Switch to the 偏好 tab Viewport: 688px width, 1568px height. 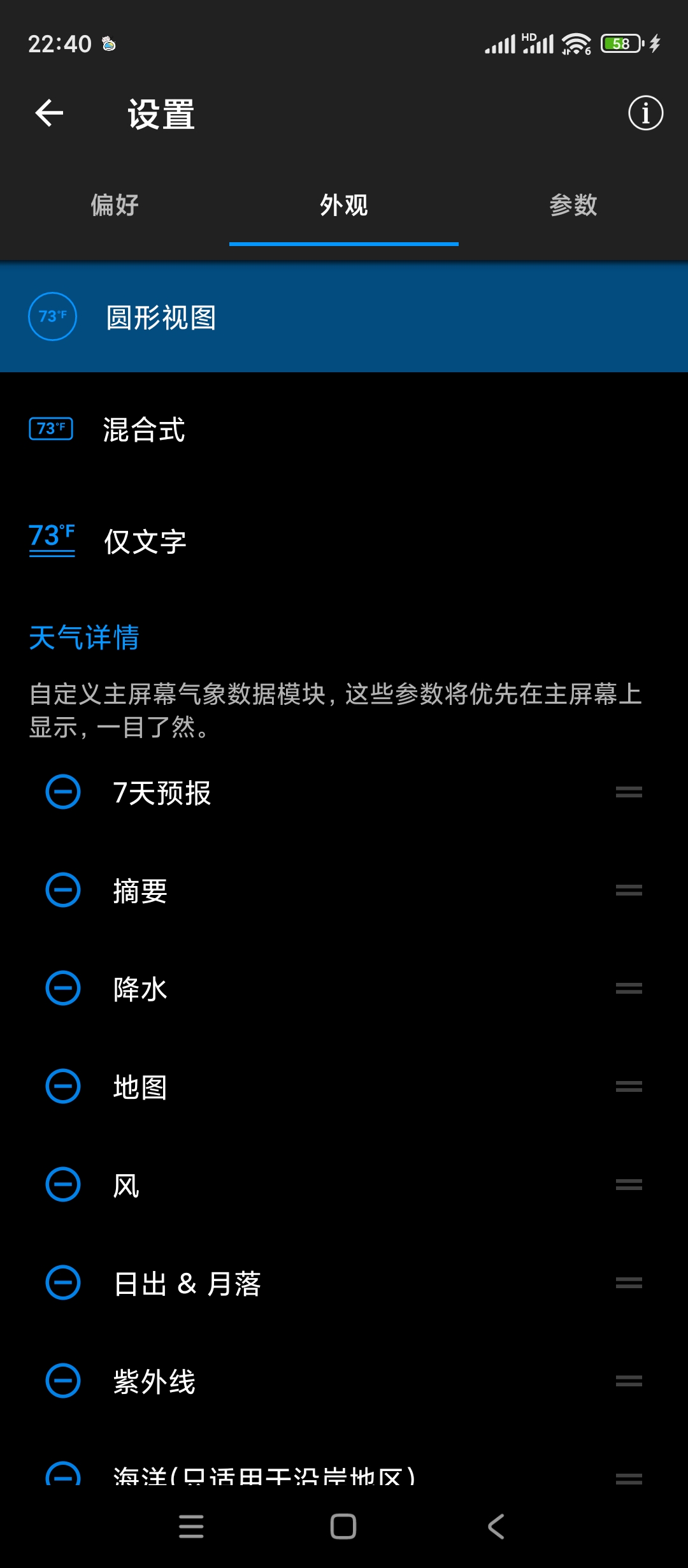click(115, 205)
